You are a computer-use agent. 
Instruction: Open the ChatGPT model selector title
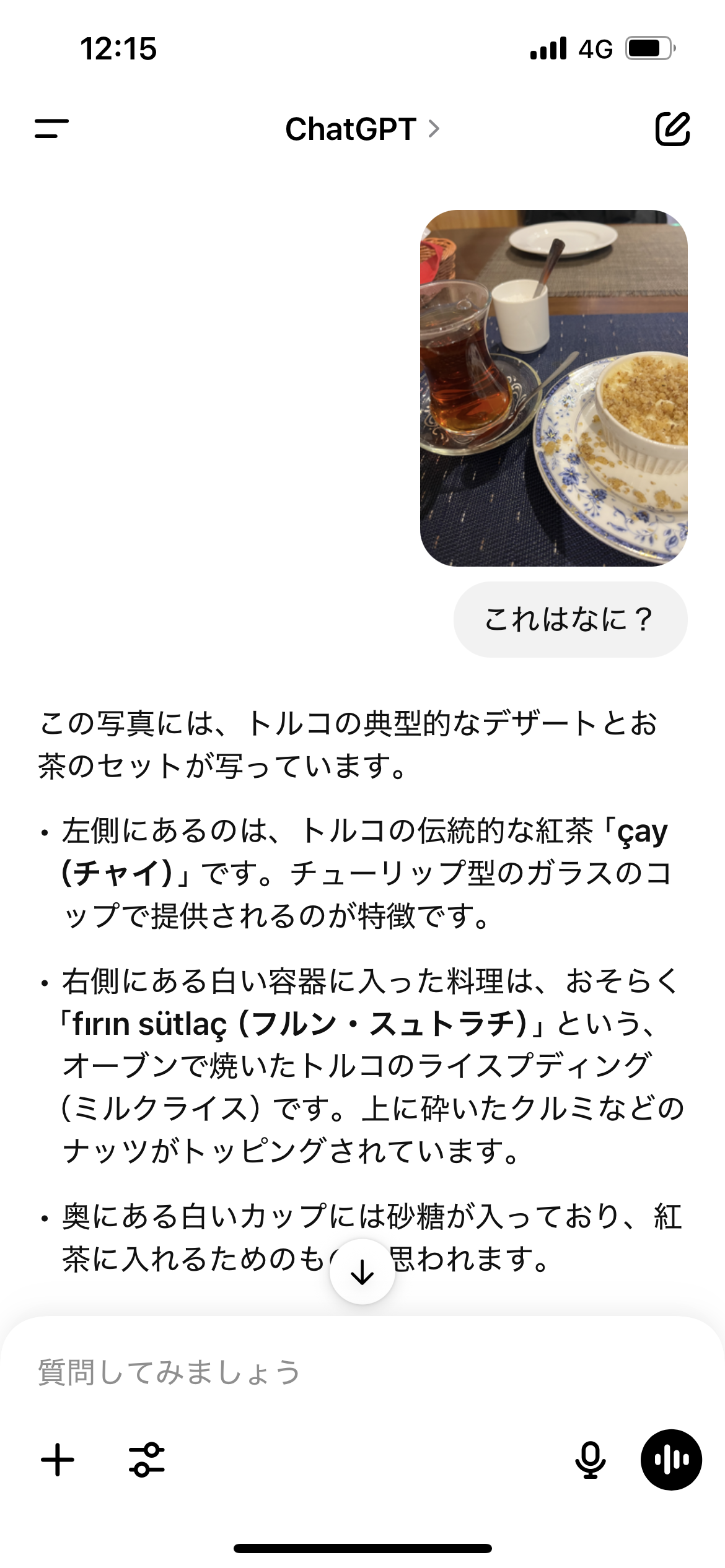(x=362, y=129)
